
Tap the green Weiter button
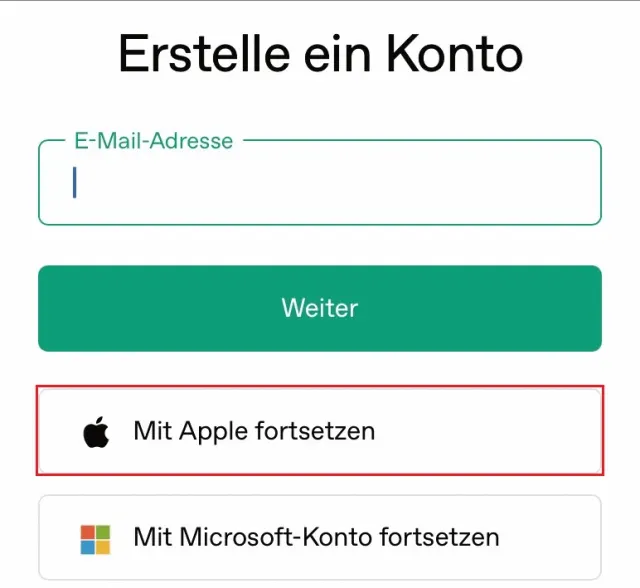click(x=320, y=308)
